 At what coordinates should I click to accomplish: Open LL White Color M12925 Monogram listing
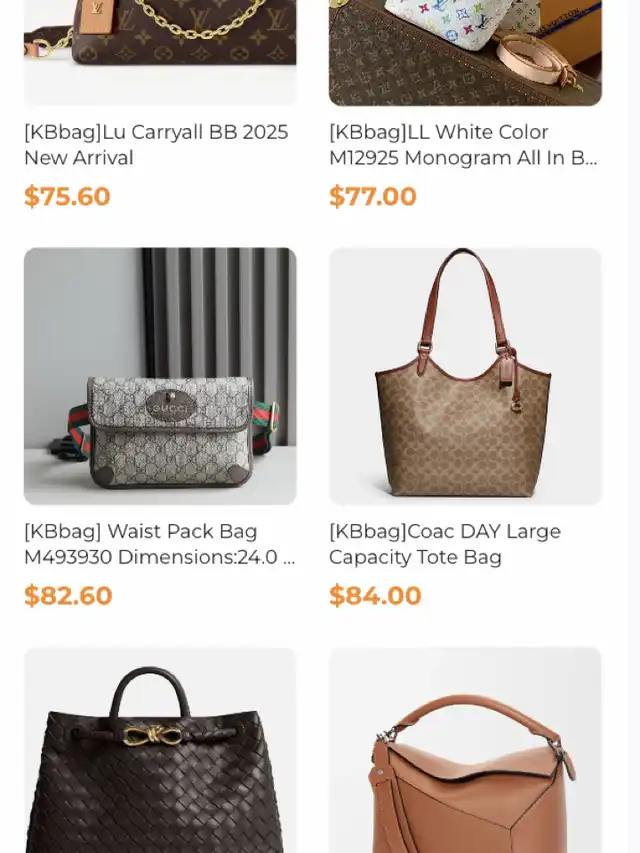(x=465, y=145)
